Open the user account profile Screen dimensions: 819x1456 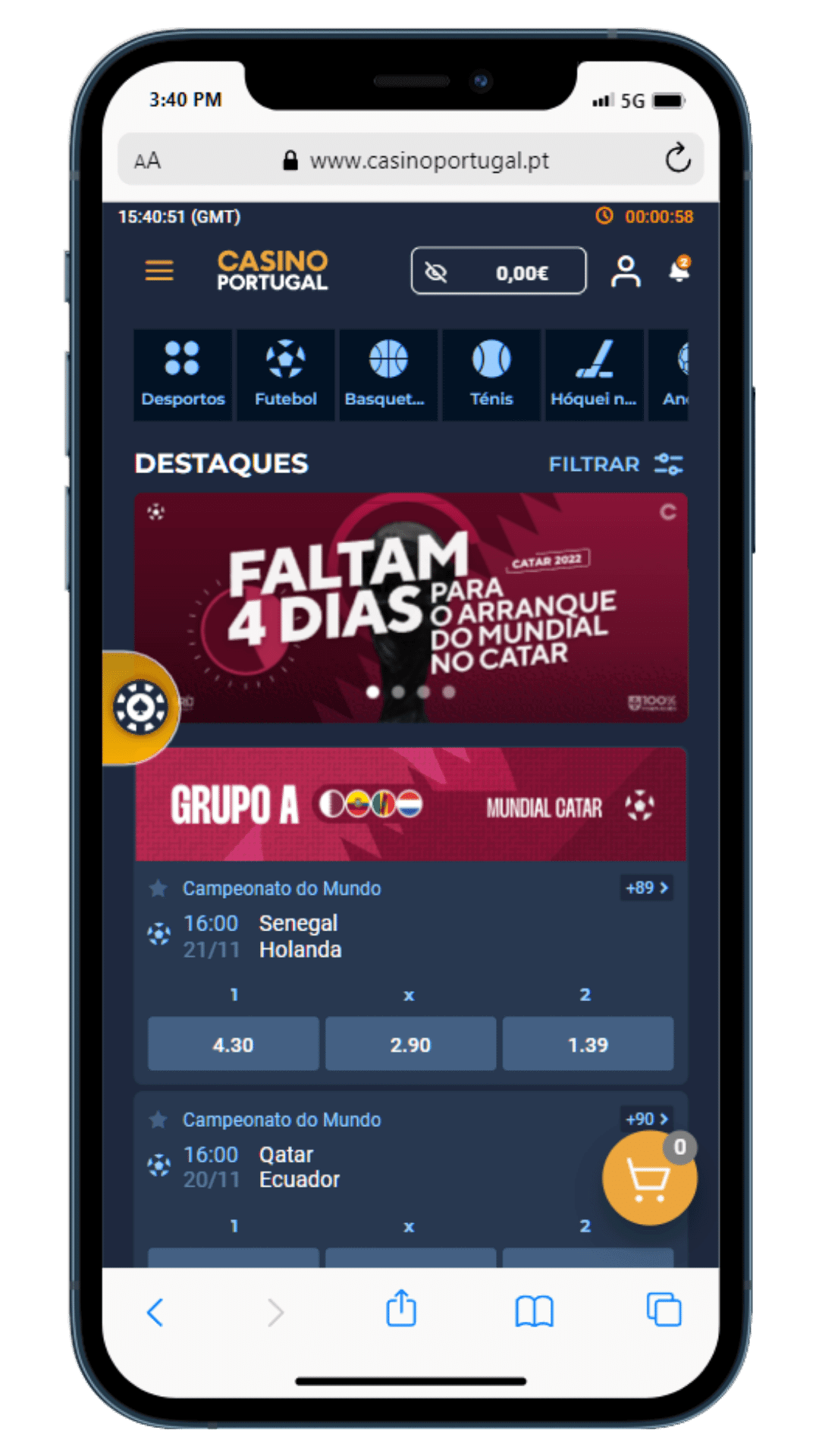click(626, 271)
